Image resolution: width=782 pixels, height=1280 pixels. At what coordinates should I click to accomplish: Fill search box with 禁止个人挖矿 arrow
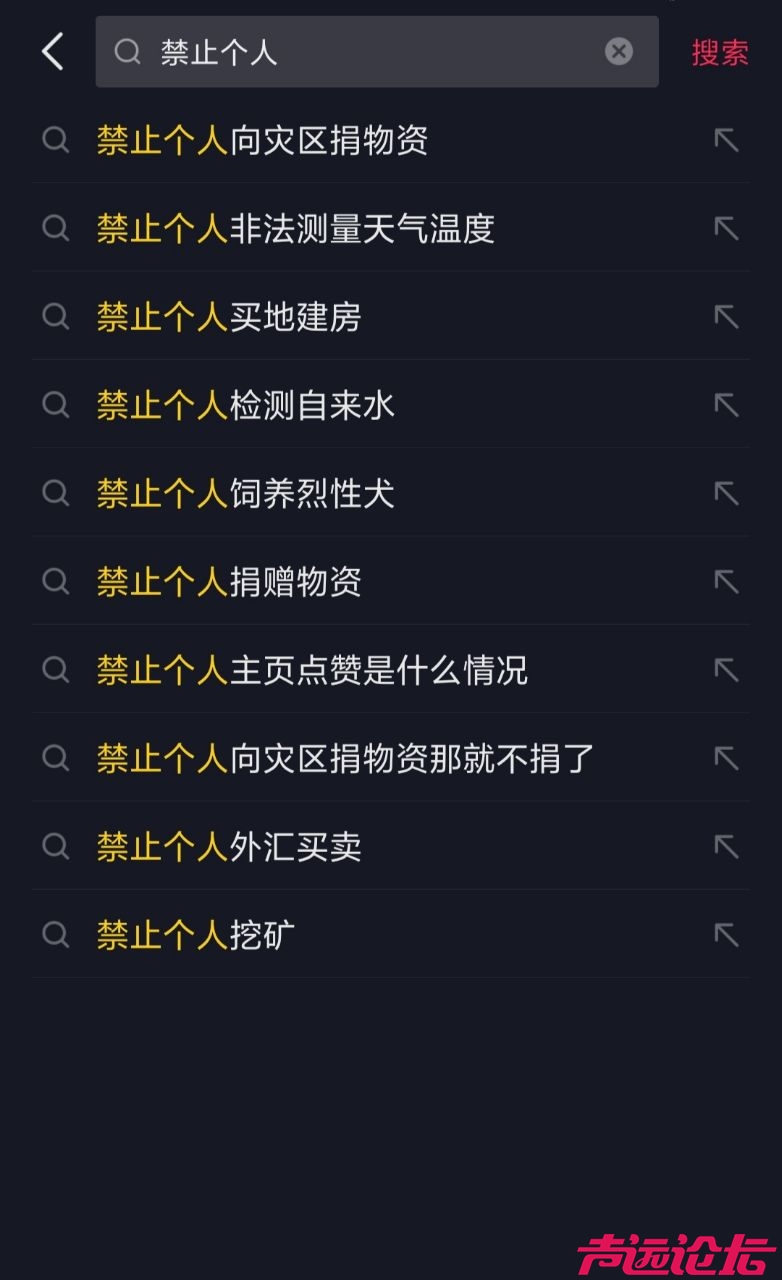[x=726, y=935]
